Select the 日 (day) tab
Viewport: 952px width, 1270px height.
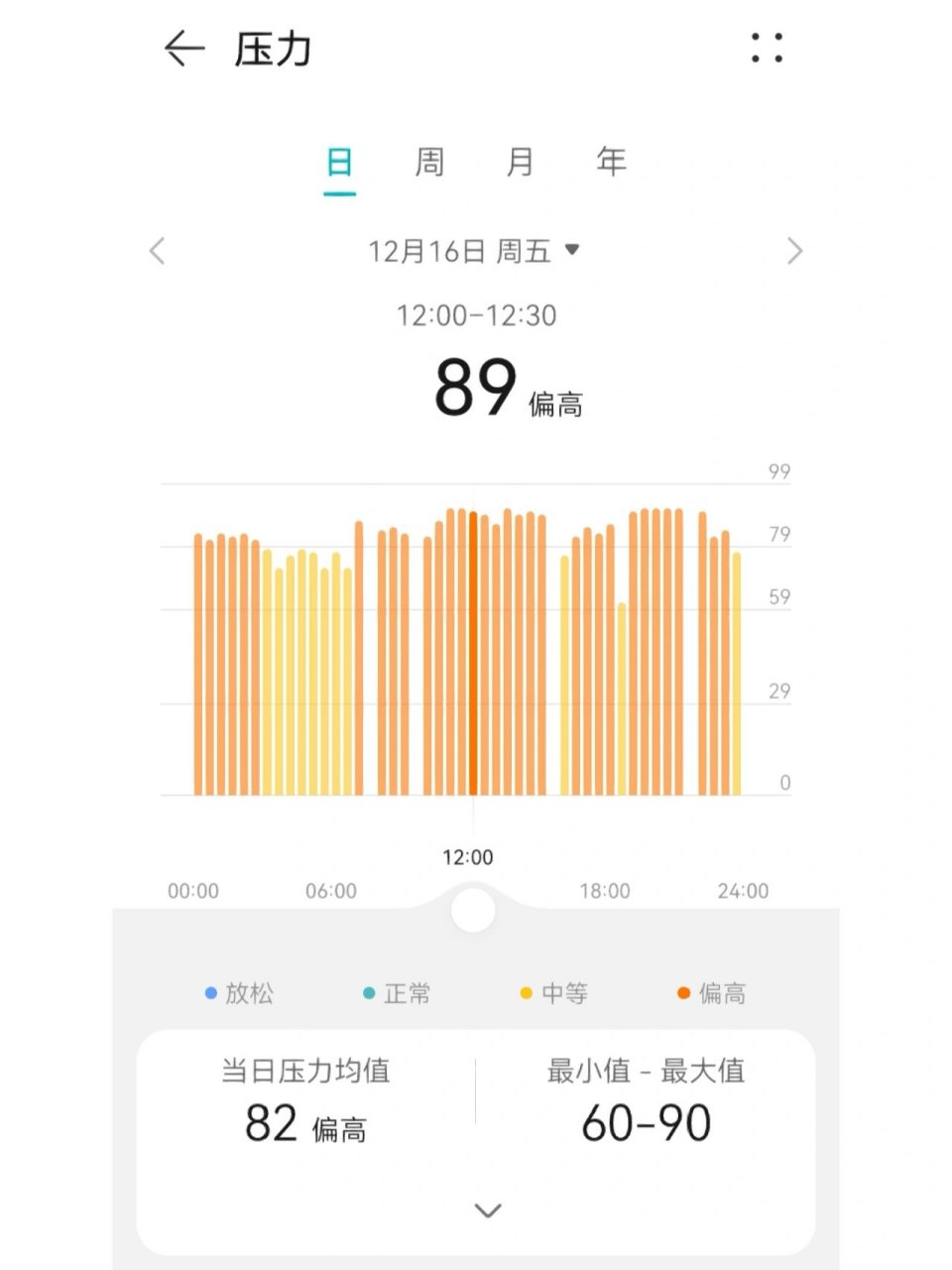click(338, 162)
